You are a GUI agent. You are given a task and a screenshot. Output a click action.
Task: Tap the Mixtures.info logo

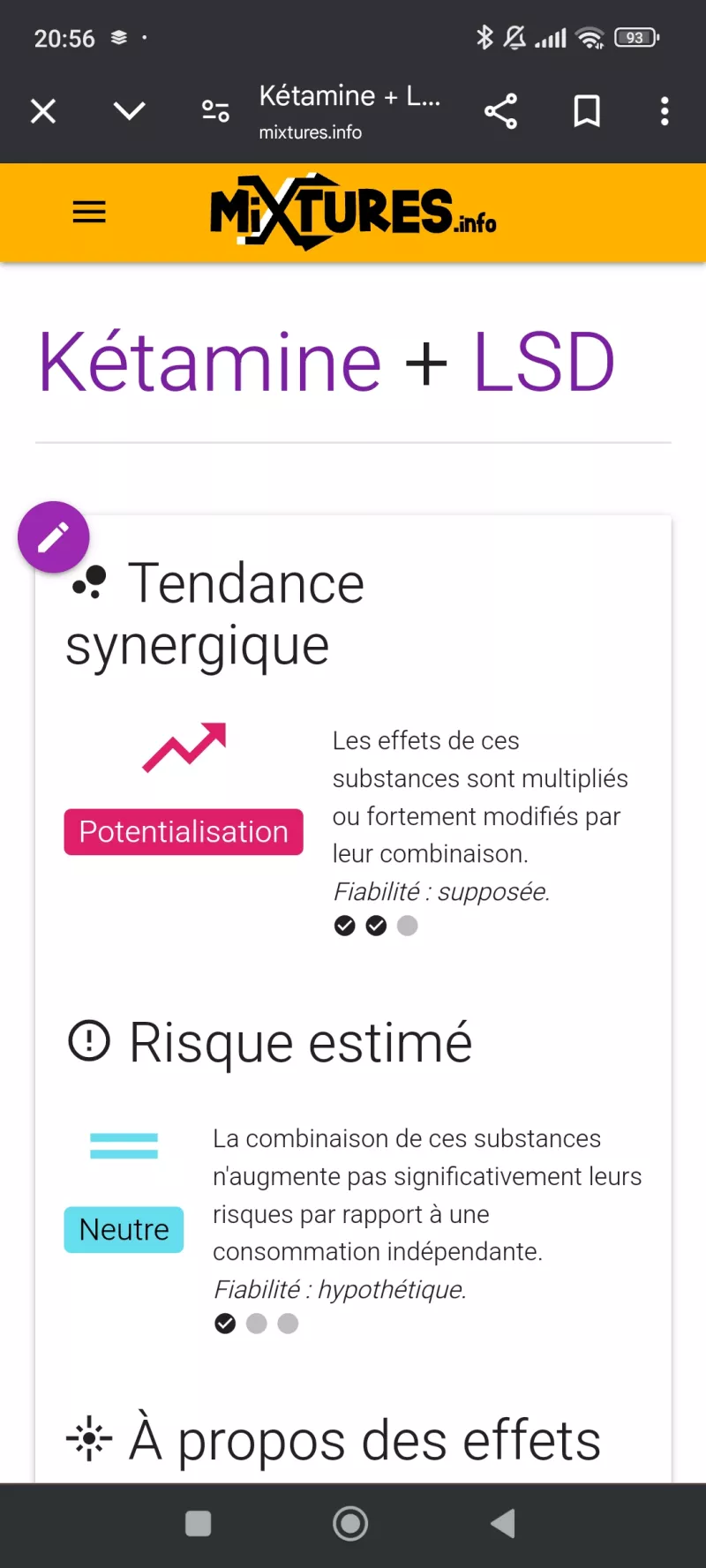tap(353, 213)
